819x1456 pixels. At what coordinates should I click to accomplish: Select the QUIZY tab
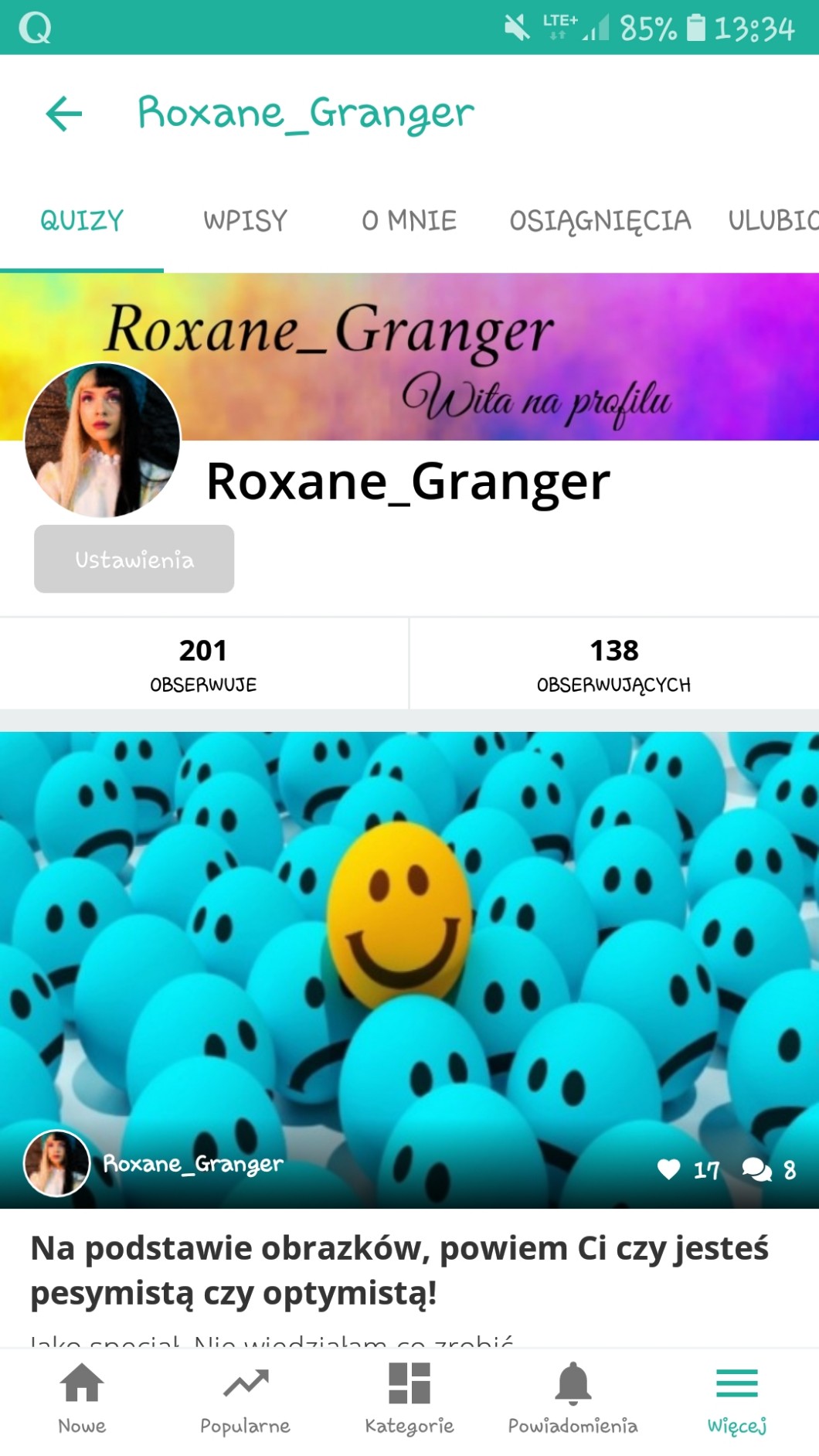point(82,221)
